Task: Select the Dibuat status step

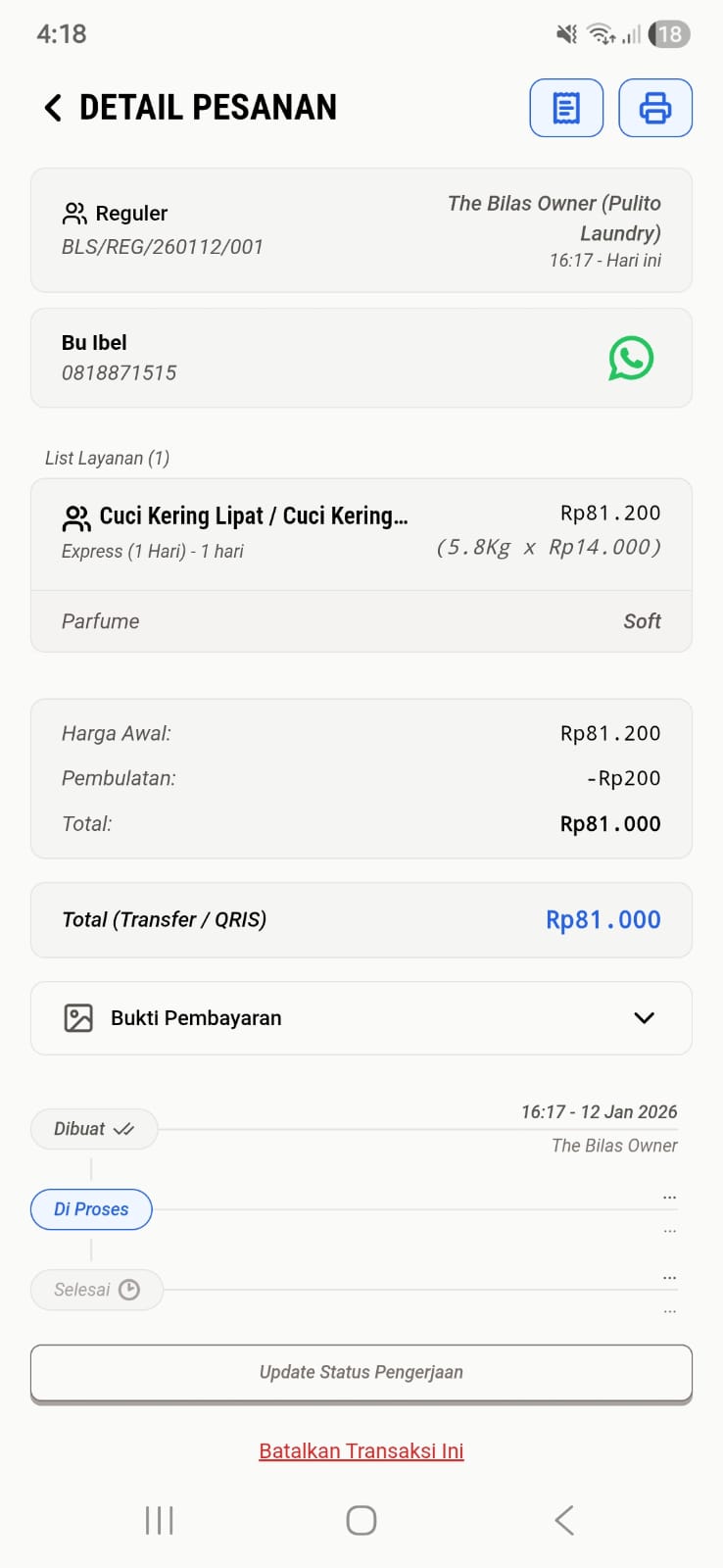Action: tap(93, 1128)
